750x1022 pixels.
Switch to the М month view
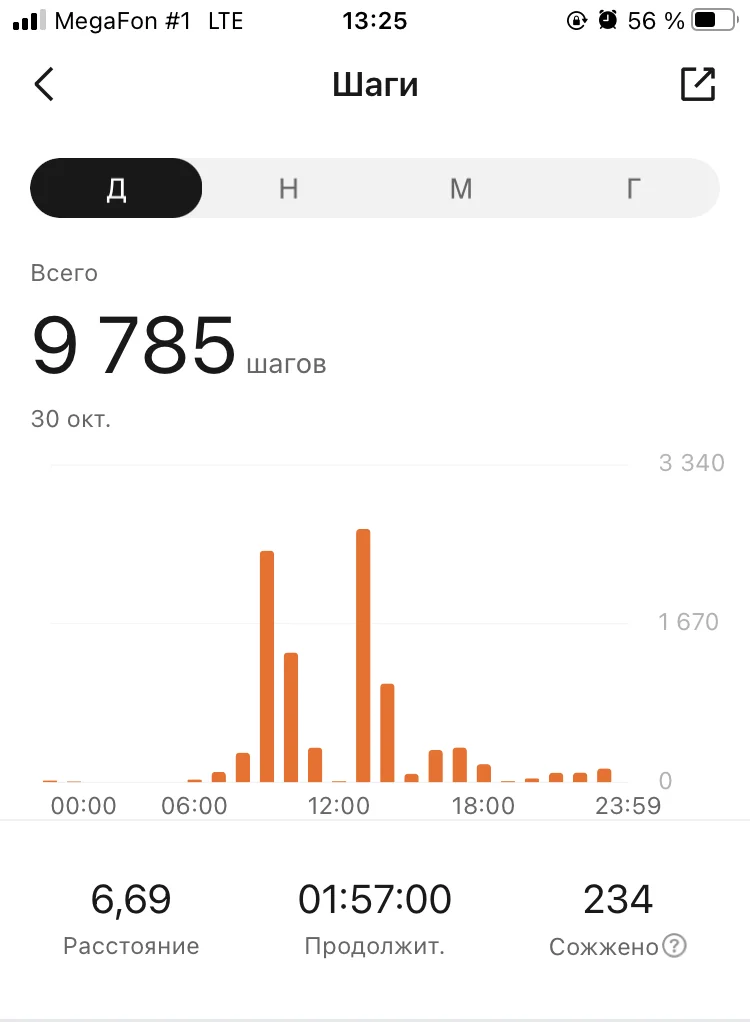460,188
